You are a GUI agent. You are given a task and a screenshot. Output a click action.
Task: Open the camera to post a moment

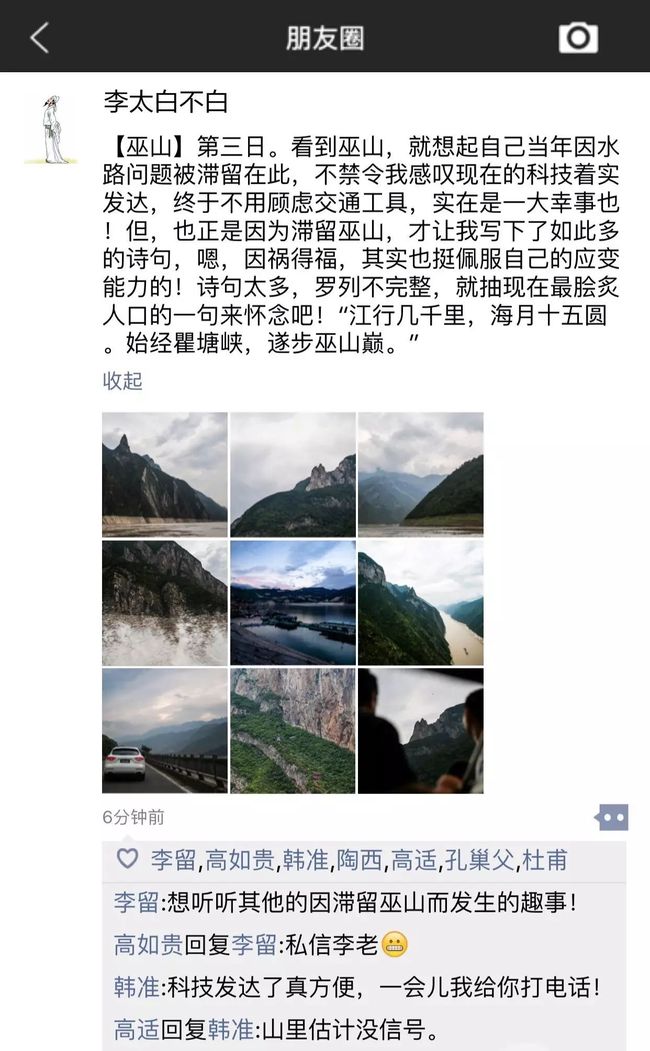click(x=578, y=38)
